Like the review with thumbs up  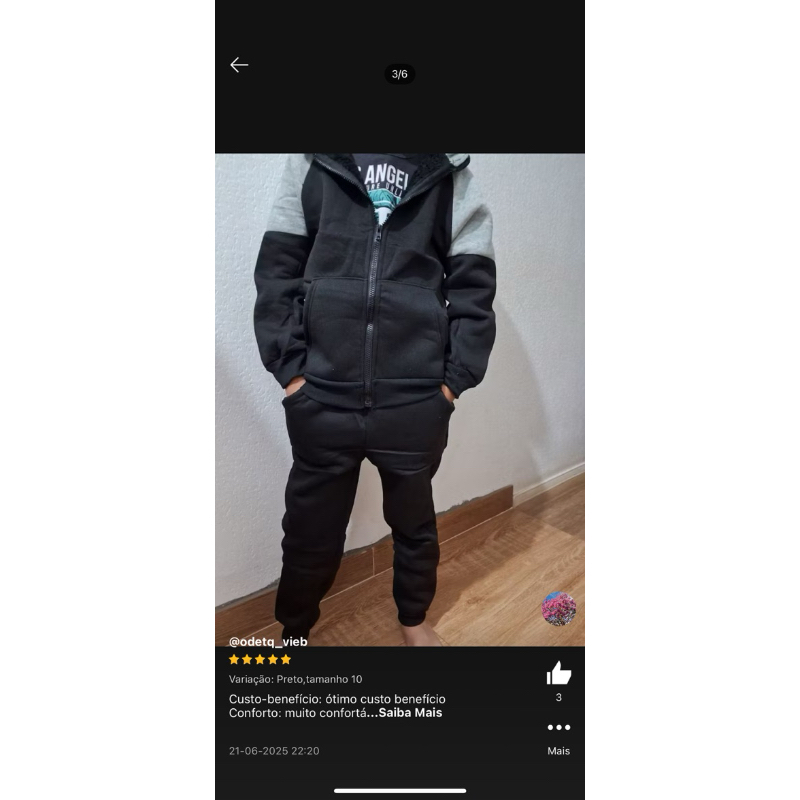point(559,672)
